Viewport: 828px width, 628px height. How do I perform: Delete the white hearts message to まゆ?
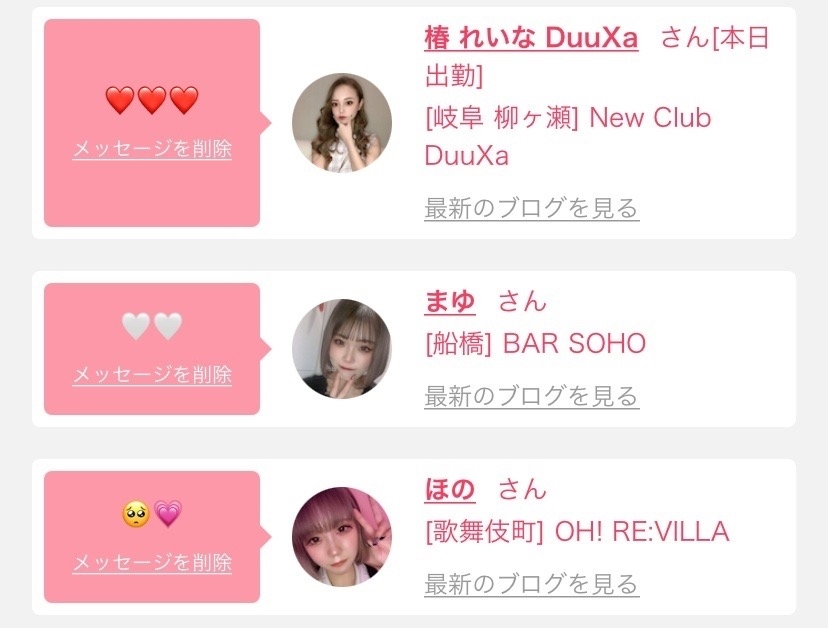coord(152,375)
